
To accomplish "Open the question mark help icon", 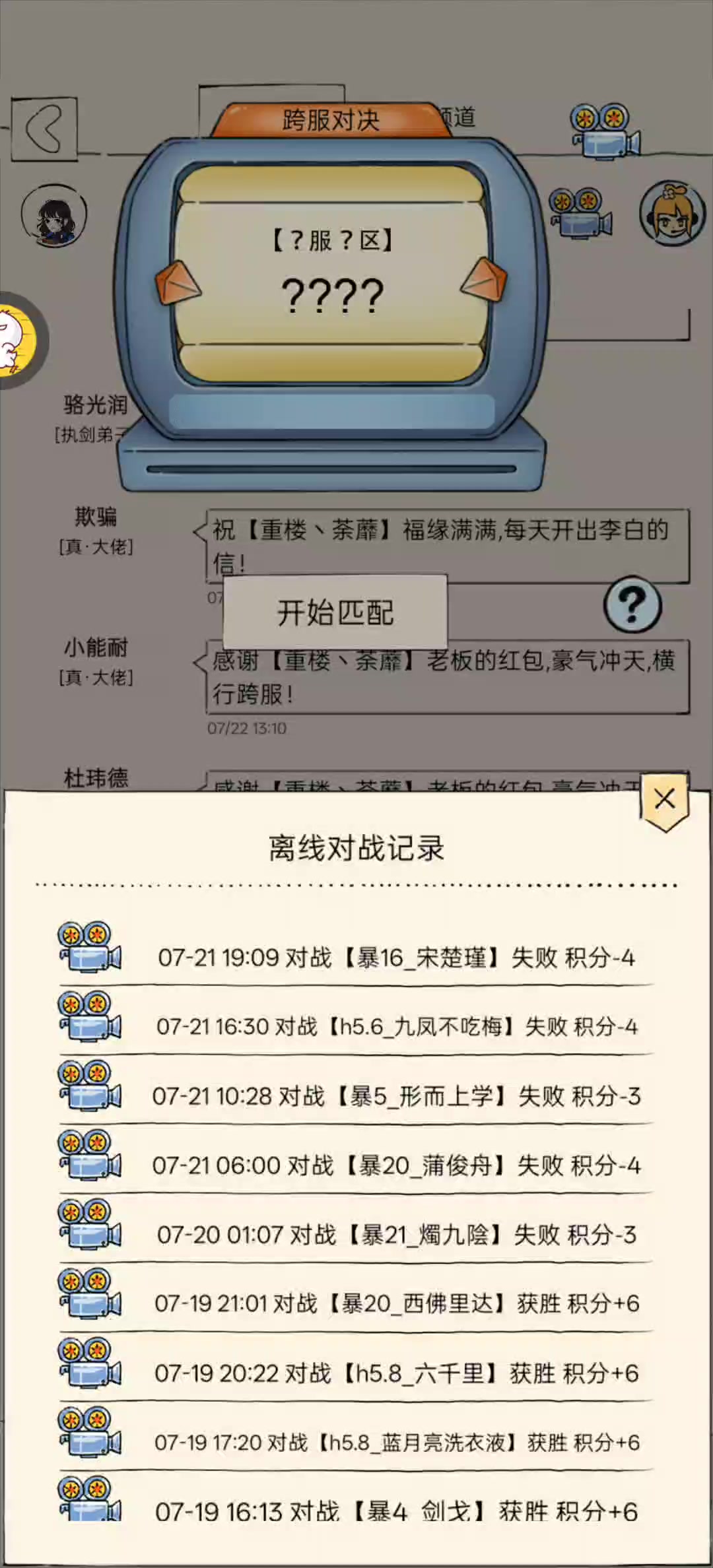I will 632,605.
